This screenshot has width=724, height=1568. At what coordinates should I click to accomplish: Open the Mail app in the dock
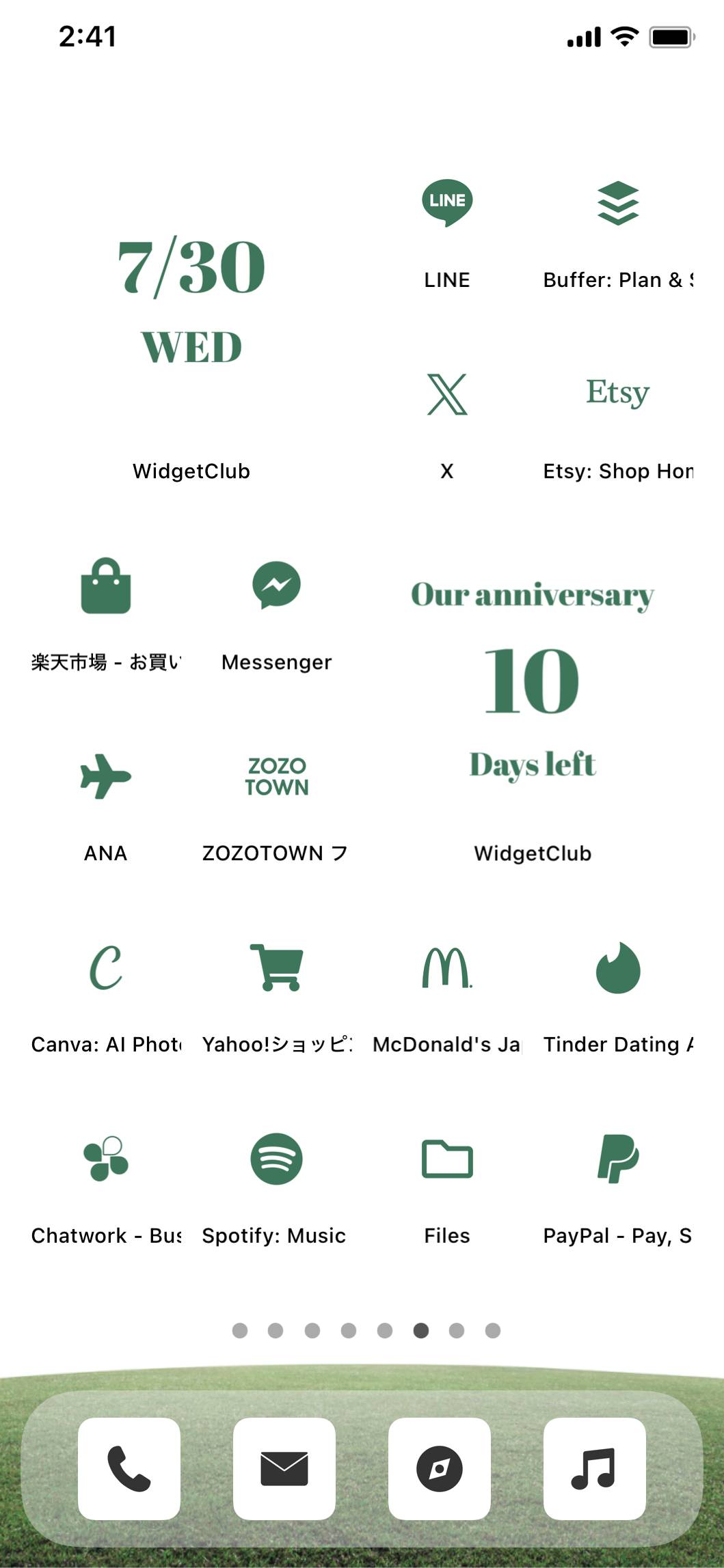click(x=284, y=1468)
